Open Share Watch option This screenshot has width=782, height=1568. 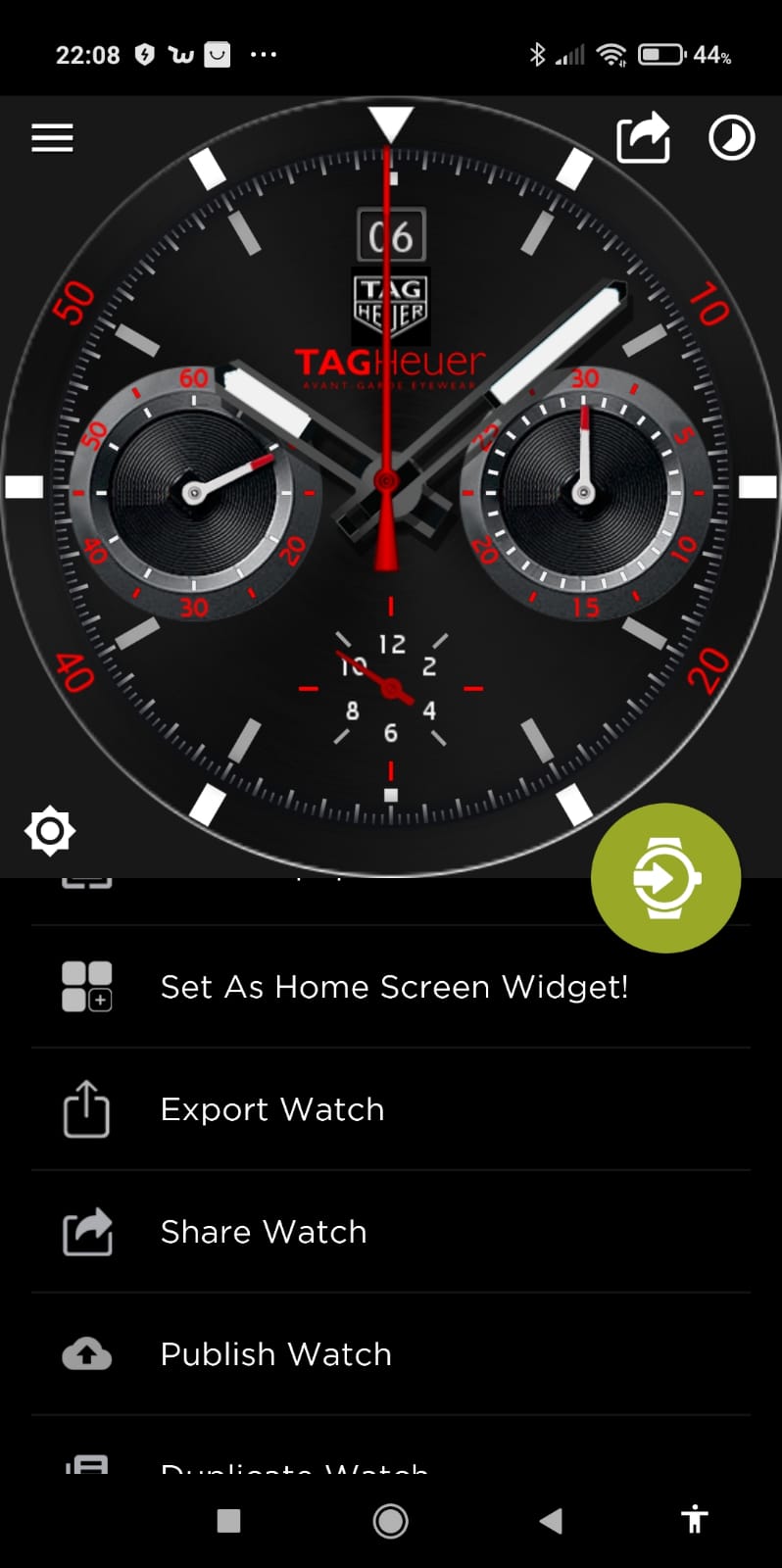pos(391,1232)
